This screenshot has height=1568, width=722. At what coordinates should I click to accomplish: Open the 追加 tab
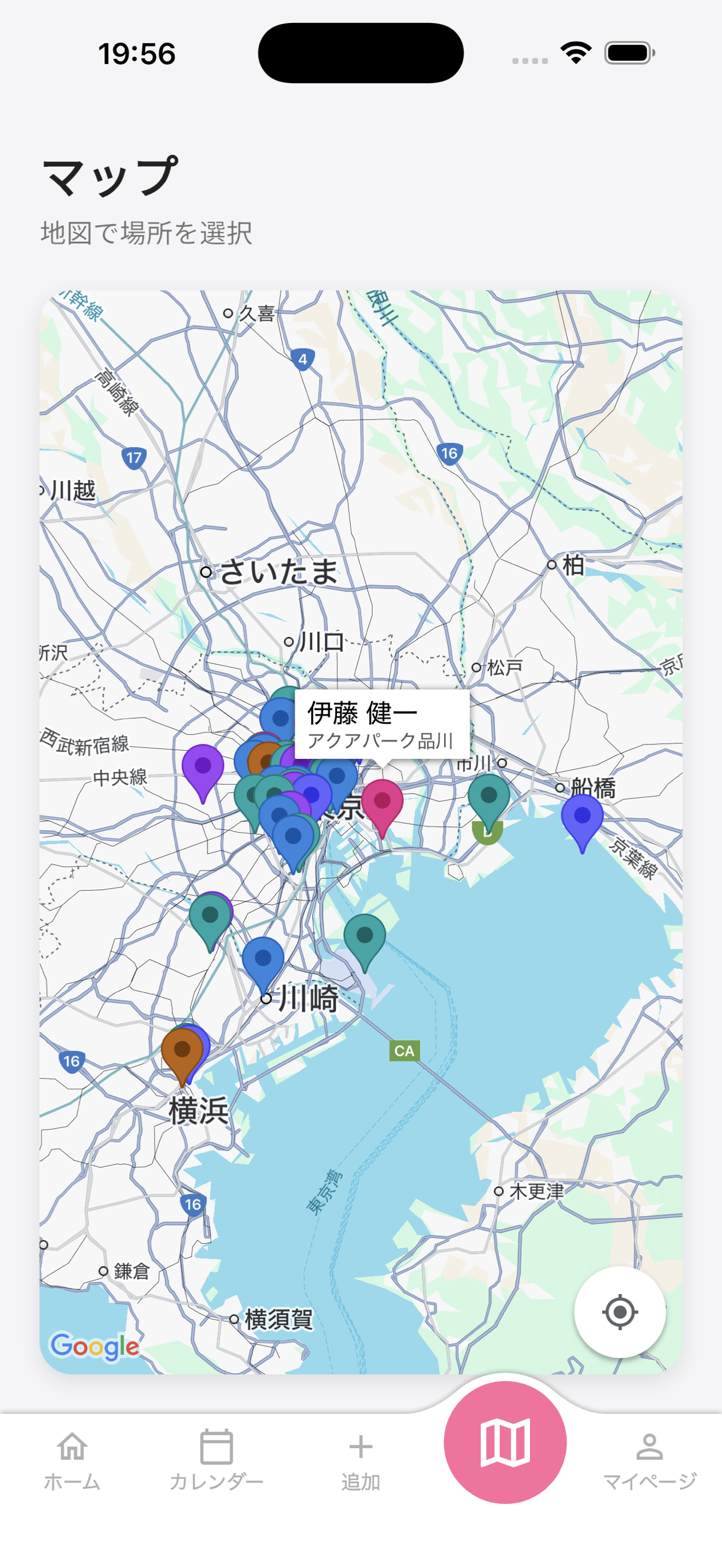coord(360,1459)
